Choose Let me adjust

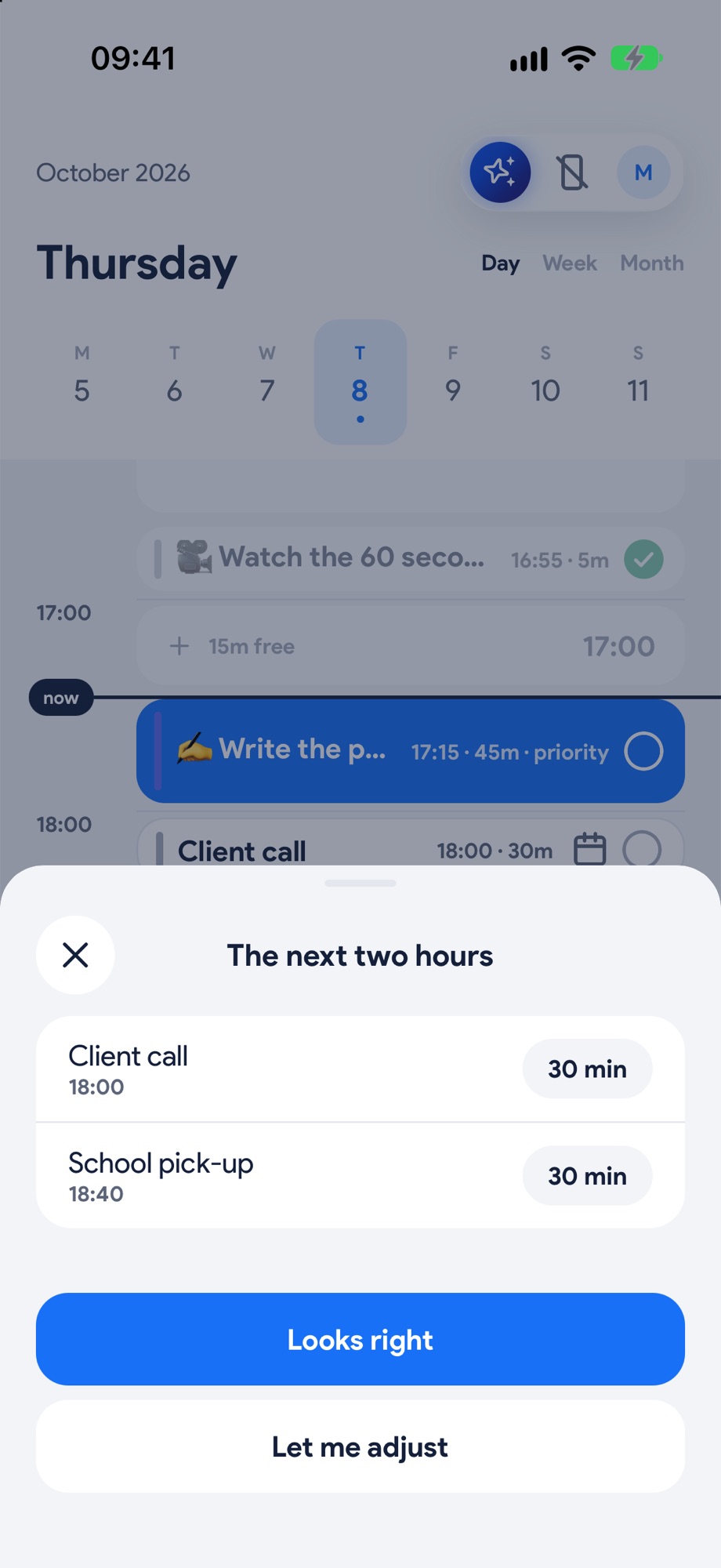(360, 1446)
